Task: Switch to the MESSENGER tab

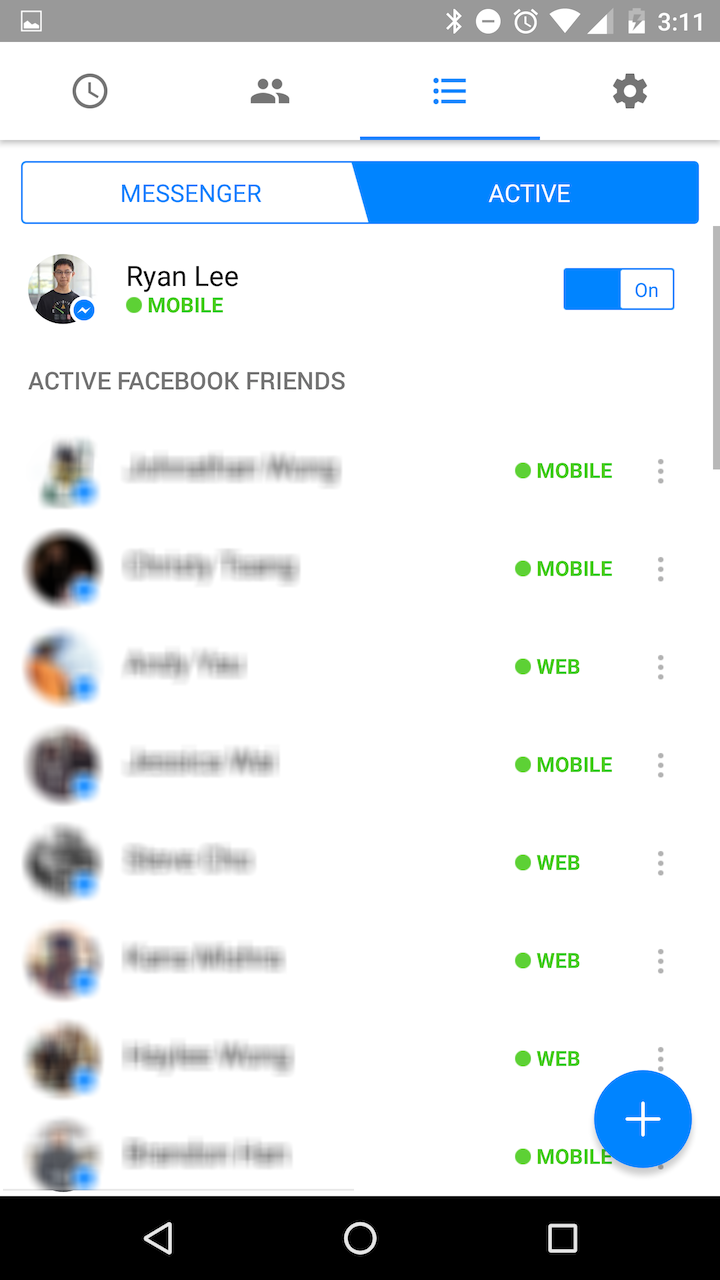Action: click(x=190, y=193)
